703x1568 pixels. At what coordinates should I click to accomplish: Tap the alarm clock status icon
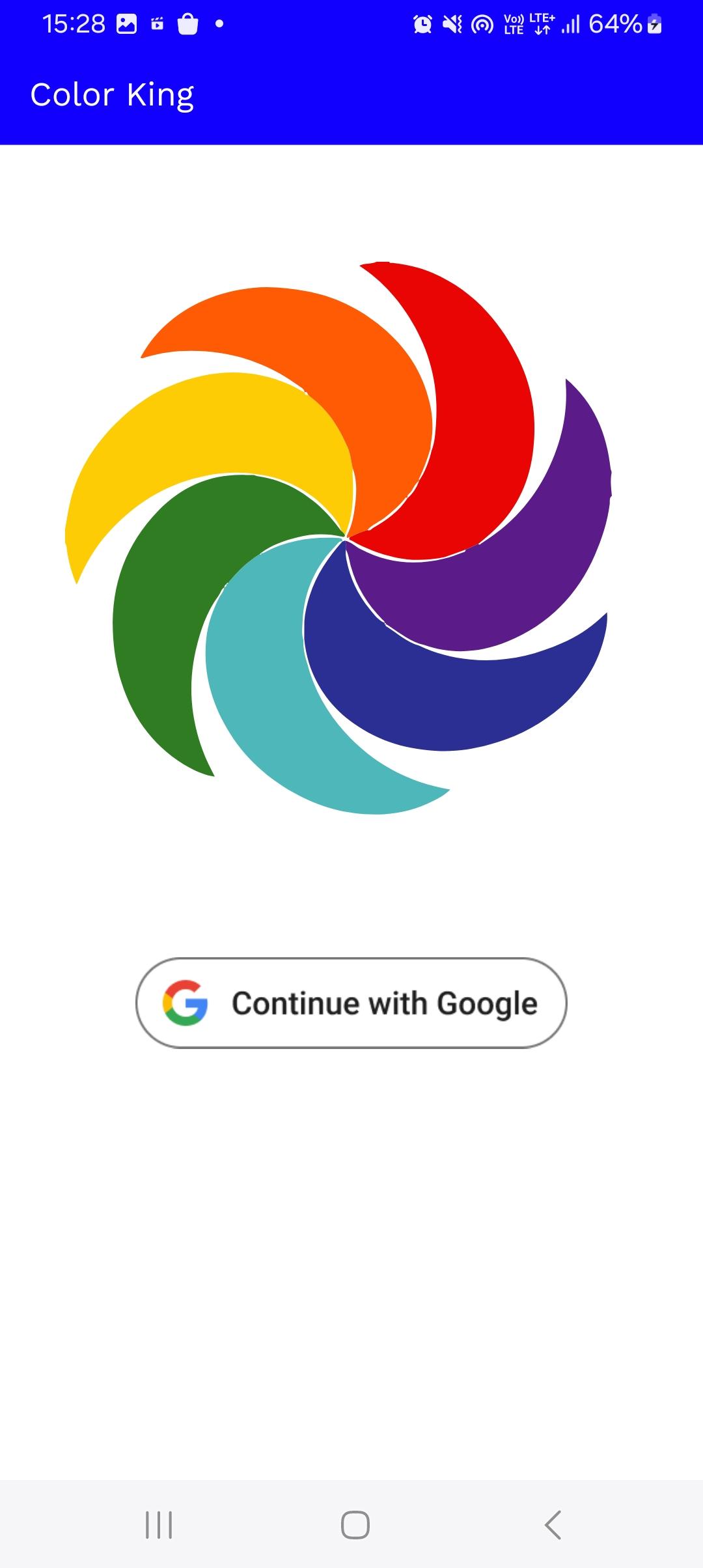[x=423, y=24]
